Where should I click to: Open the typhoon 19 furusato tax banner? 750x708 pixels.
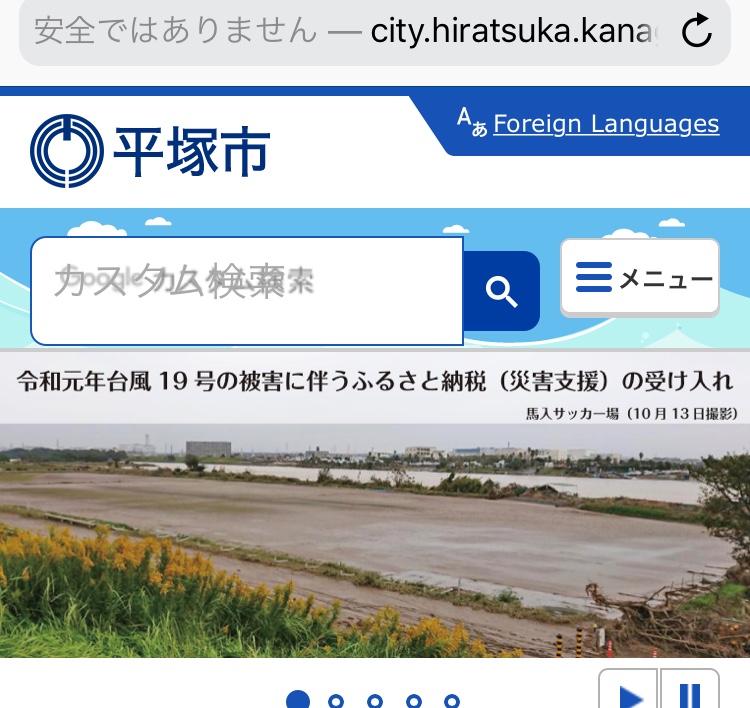[x=375, y=500]
